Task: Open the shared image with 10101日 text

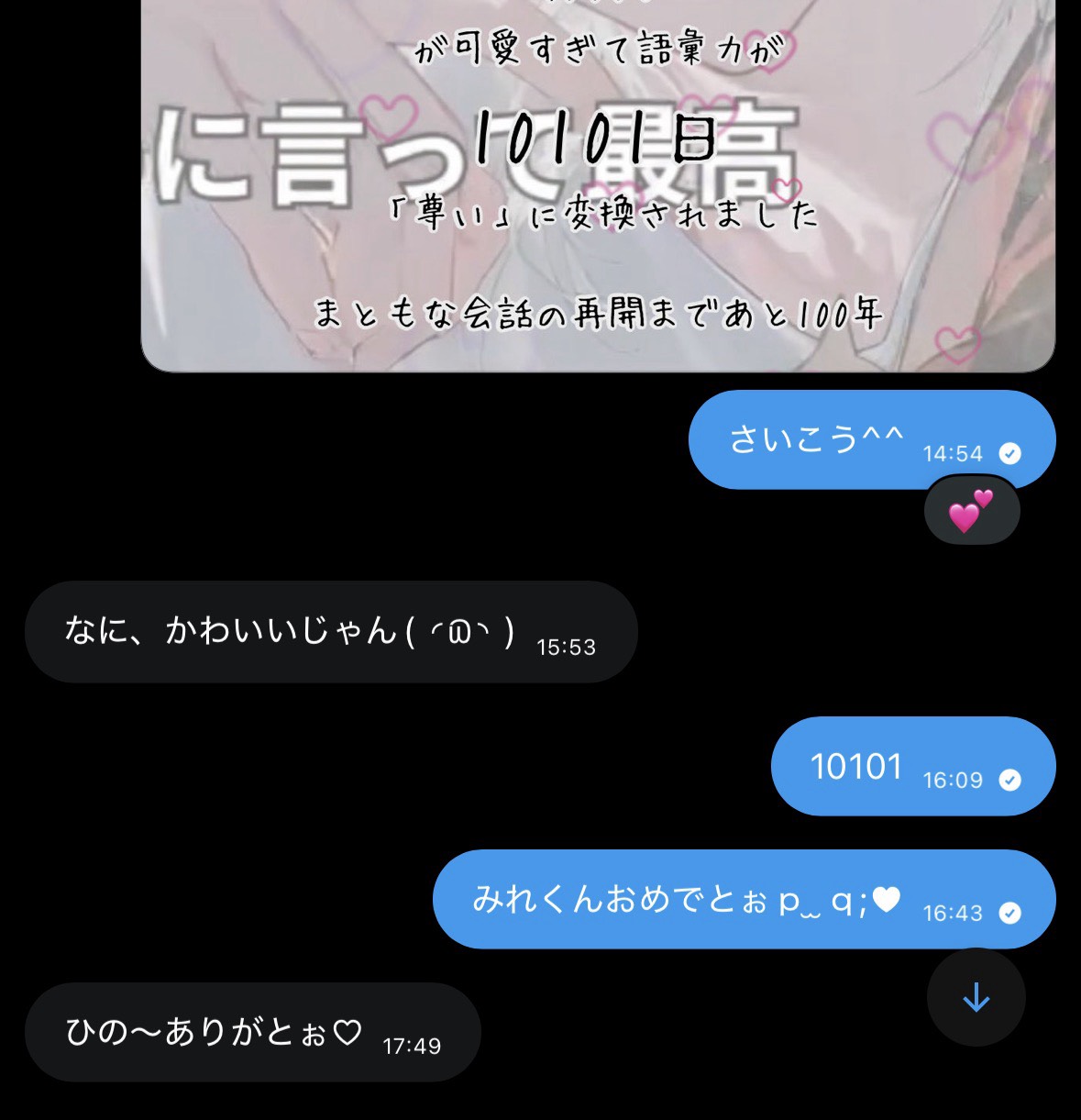Action: (598, 183)
